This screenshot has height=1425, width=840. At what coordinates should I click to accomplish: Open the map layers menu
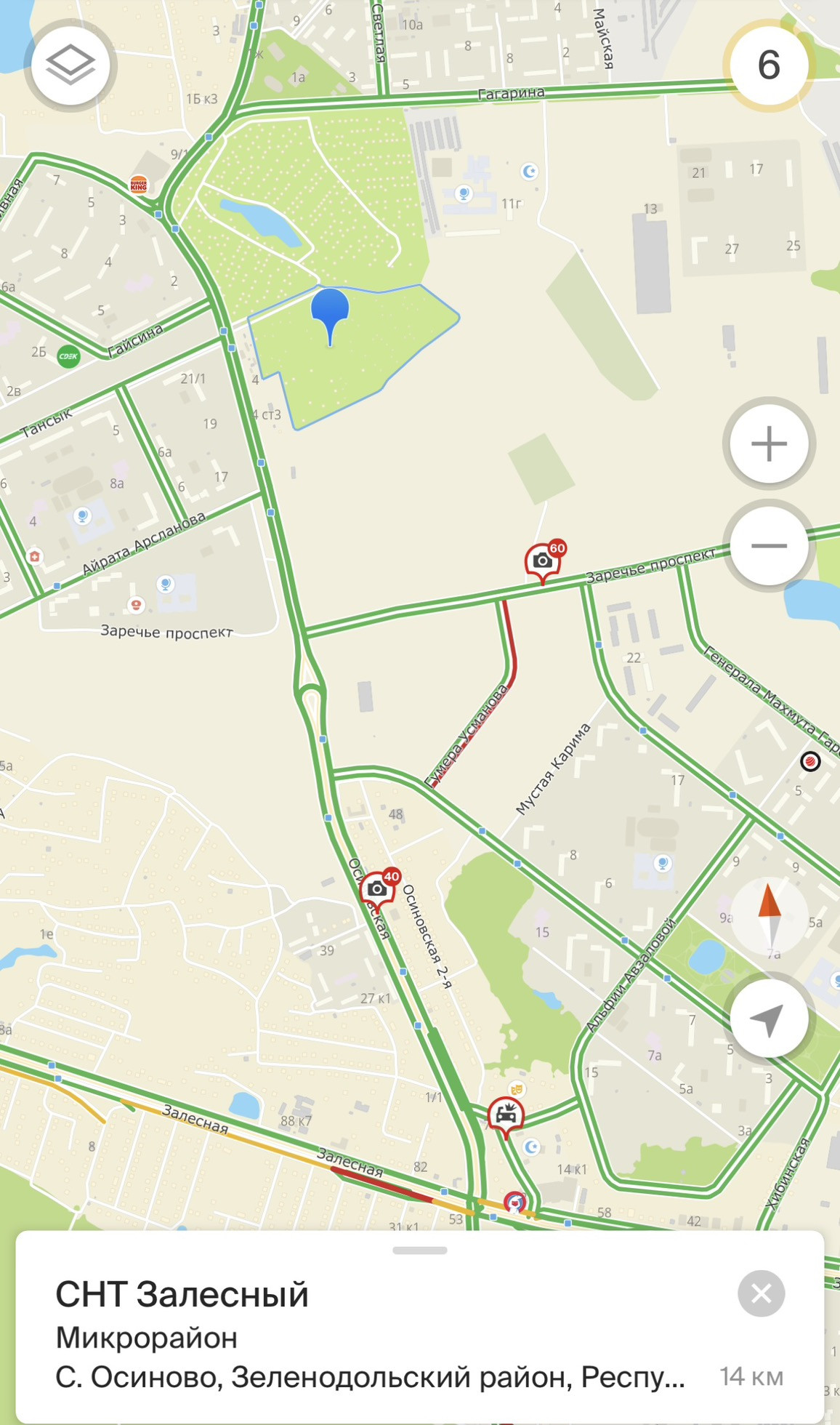(x=70, y=65)
